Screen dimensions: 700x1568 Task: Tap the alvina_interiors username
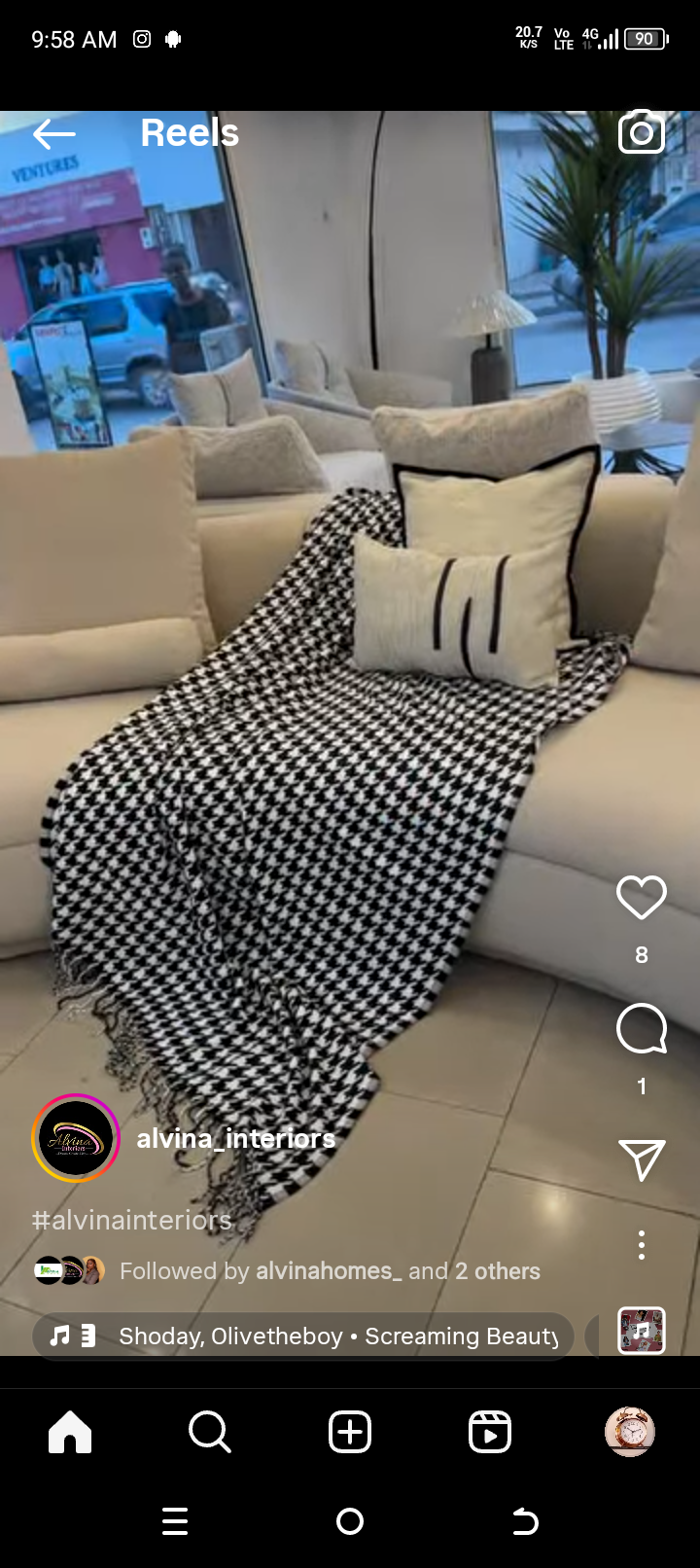236,1138
